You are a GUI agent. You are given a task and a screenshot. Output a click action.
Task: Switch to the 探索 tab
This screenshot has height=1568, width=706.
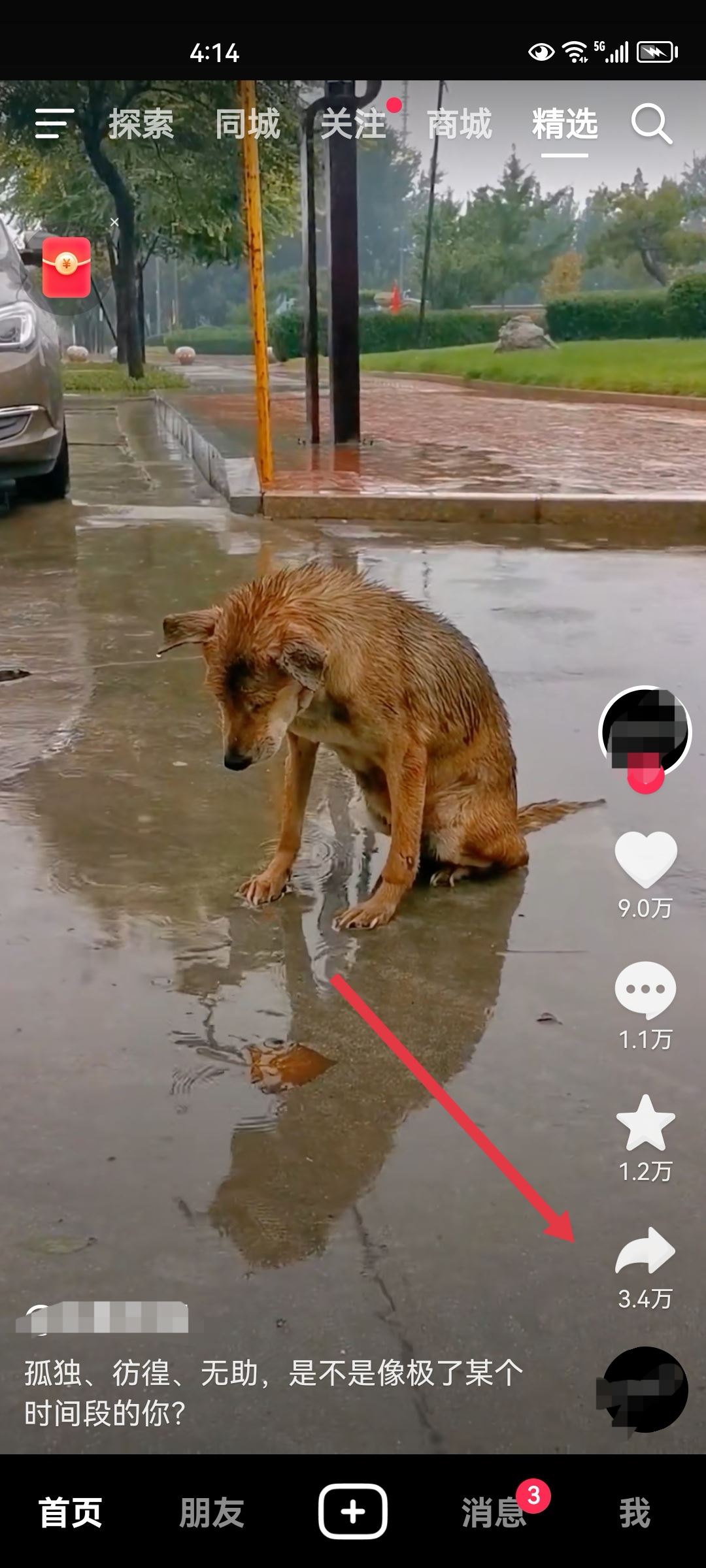[141, 124]
